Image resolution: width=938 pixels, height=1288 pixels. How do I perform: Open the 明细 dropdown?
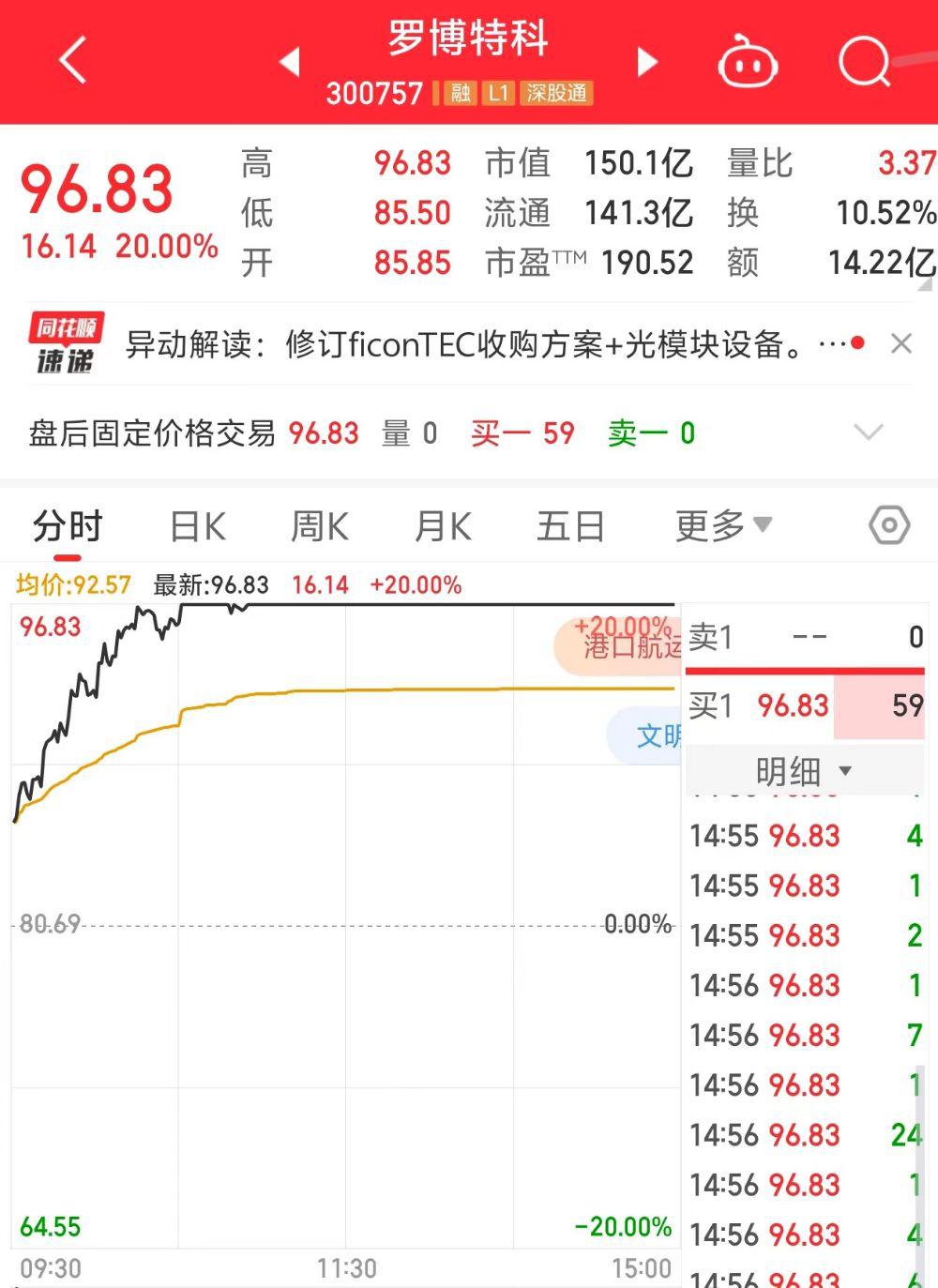[x=804, y=772]
